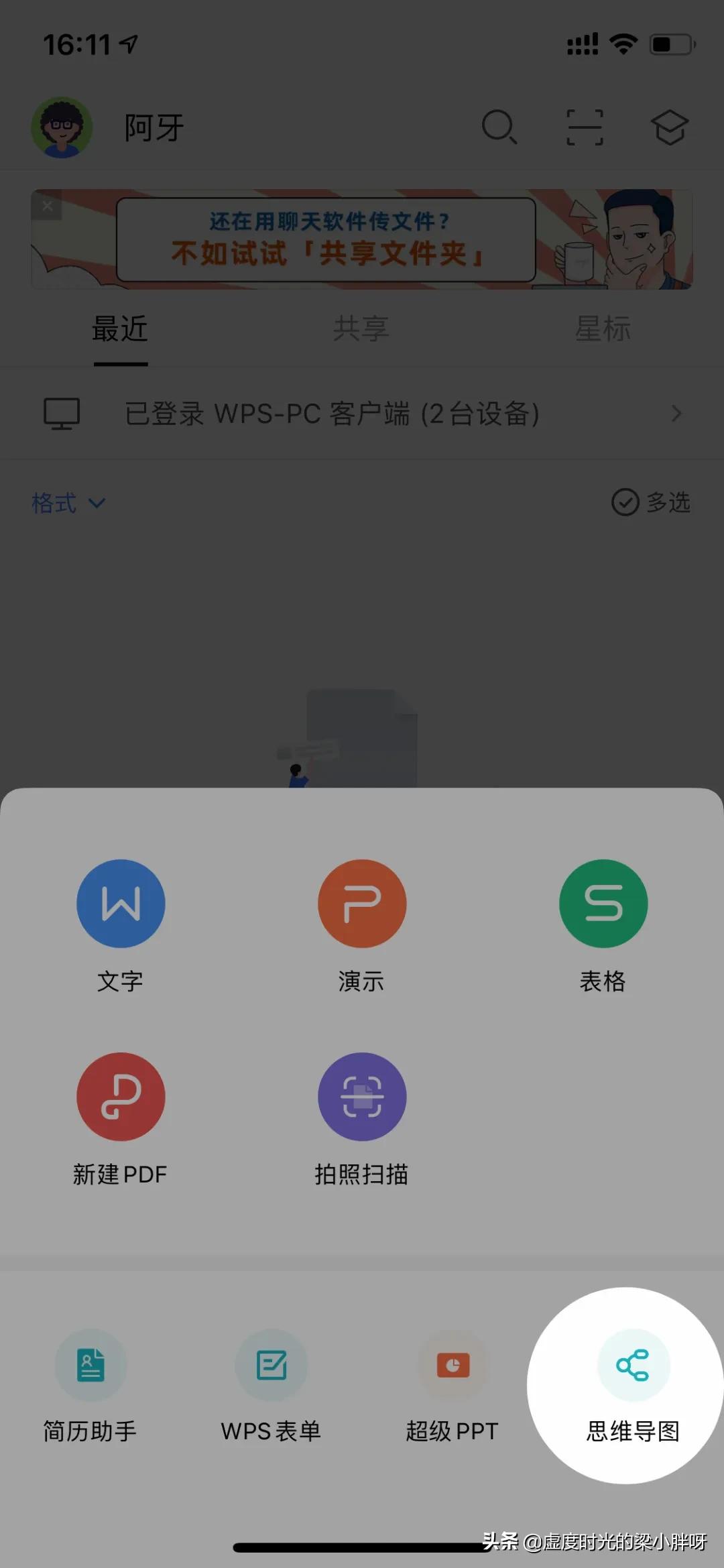
Task: Open the document scan icon top right
Action: (585, 127)
